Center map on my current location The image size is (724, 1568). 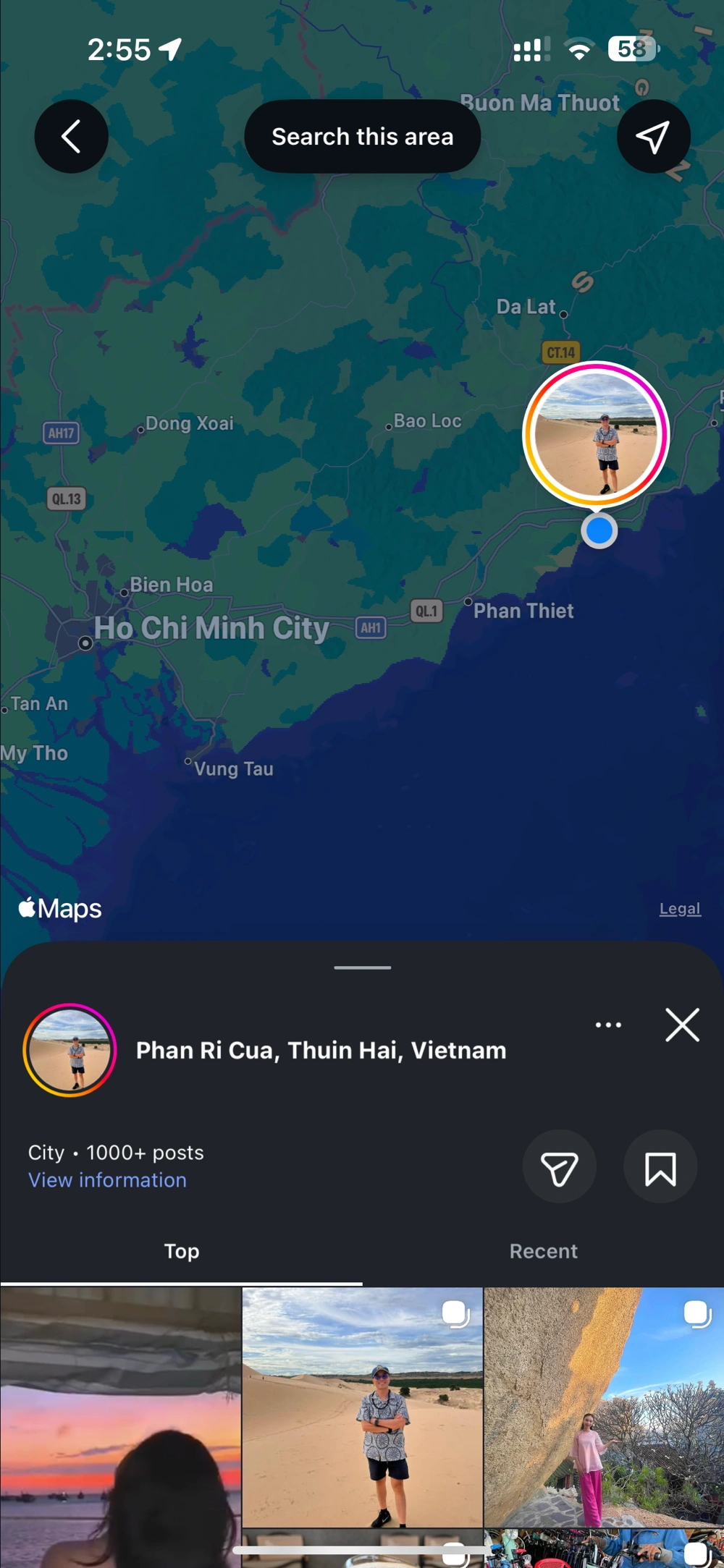point(653,136)
